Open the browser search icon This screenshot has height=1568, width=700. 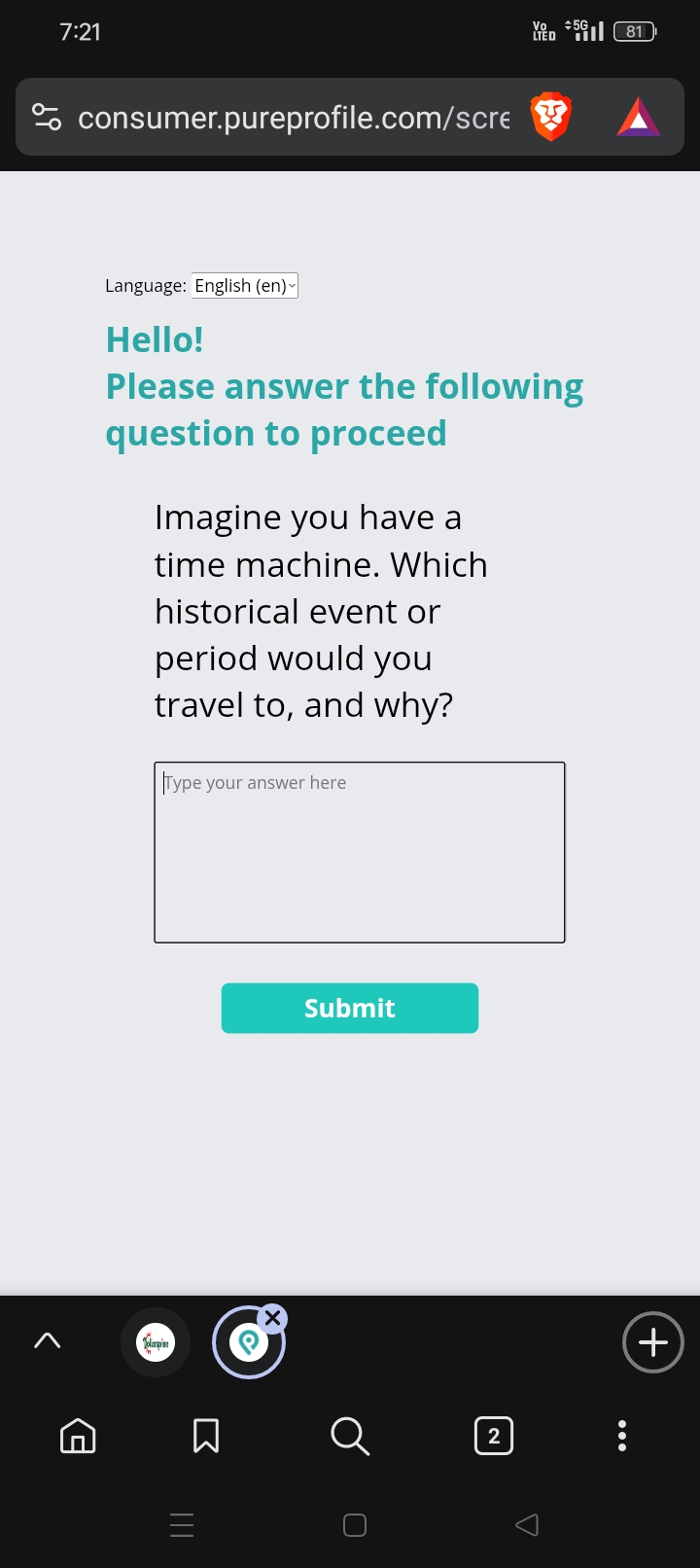pyautogui.click(x=350, y=1436)
